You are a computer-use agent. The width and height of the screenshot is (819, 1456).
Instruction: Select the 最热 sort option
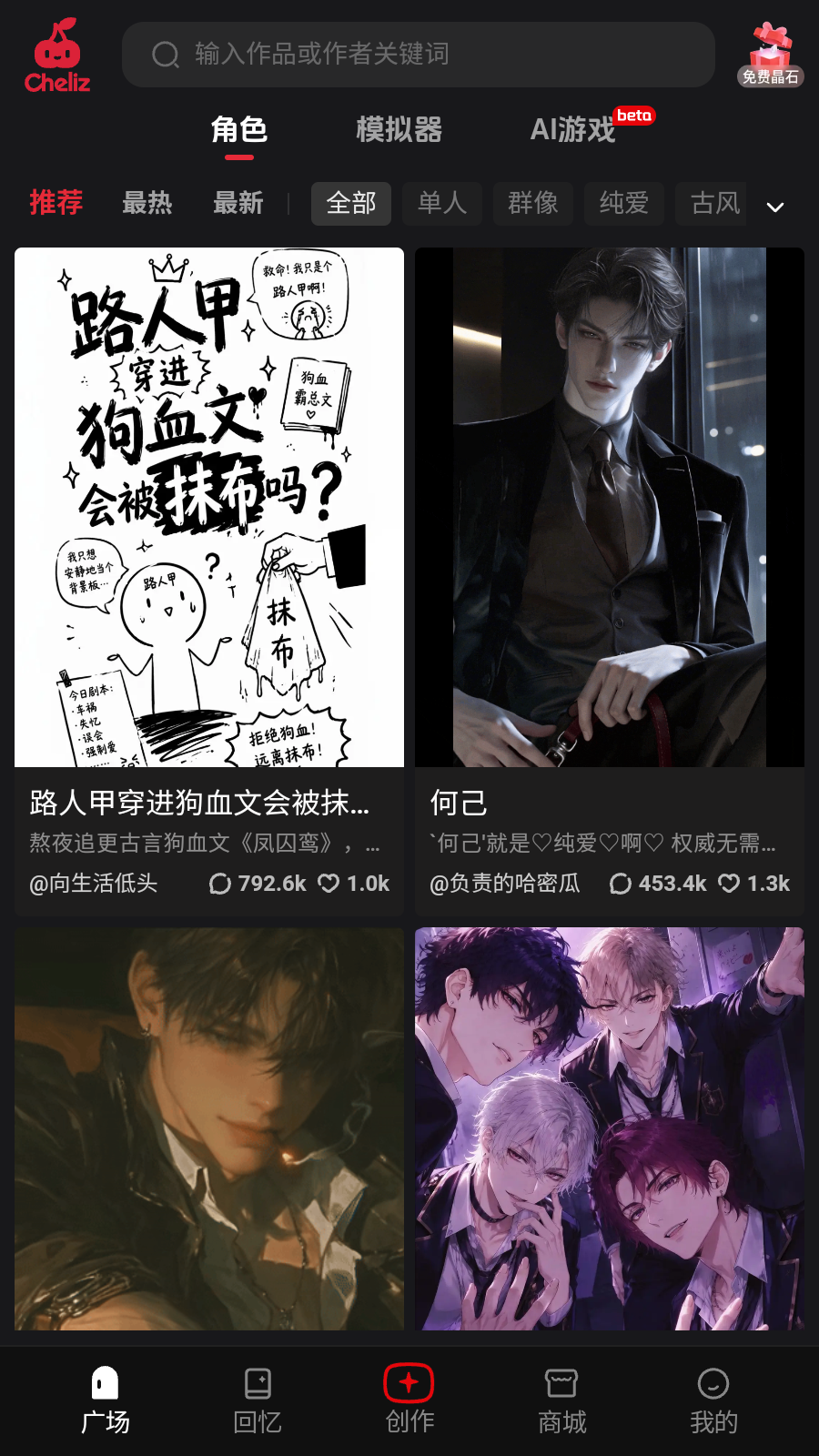pyautogui.click(x=147, y=203)
